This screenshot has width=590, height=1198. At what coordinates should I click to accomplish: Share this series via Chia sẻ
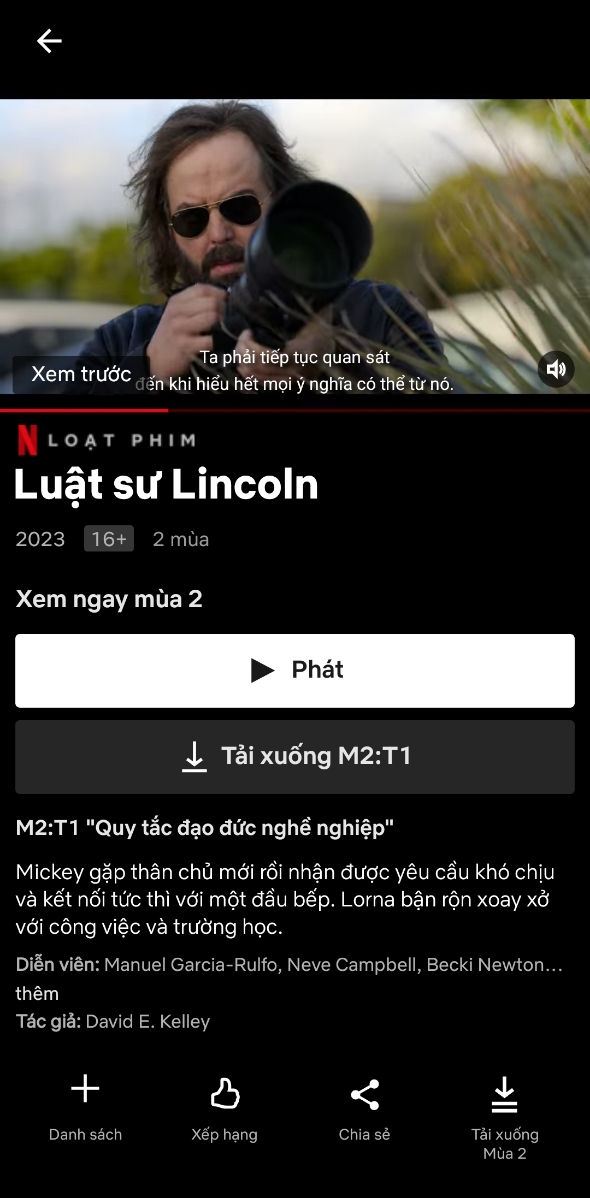(x=365, y=1106)
